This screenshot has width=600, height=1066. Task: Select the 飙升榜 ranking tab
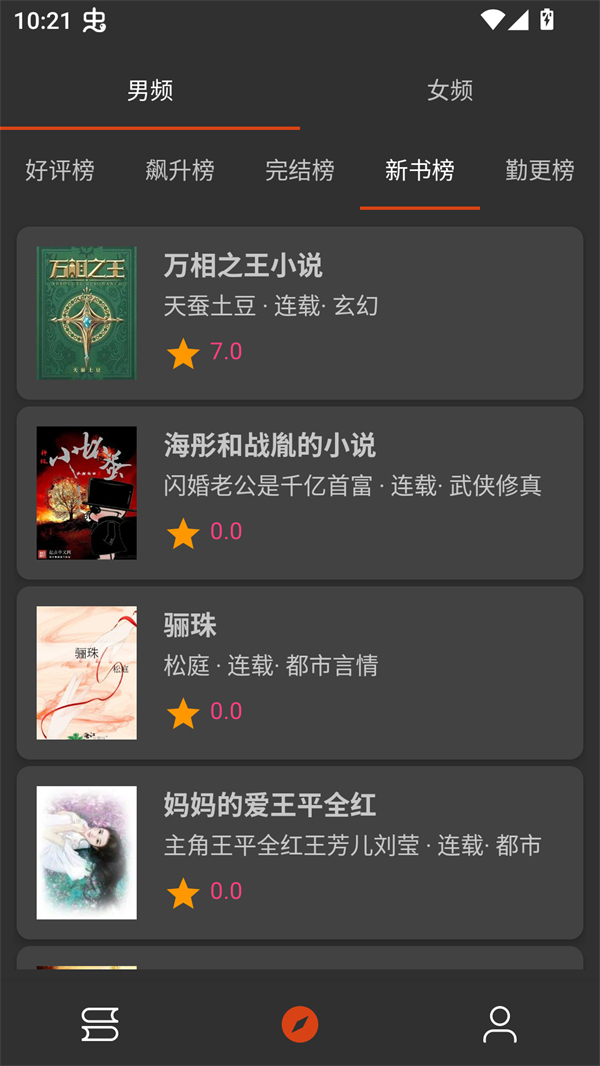pos(180,170)
